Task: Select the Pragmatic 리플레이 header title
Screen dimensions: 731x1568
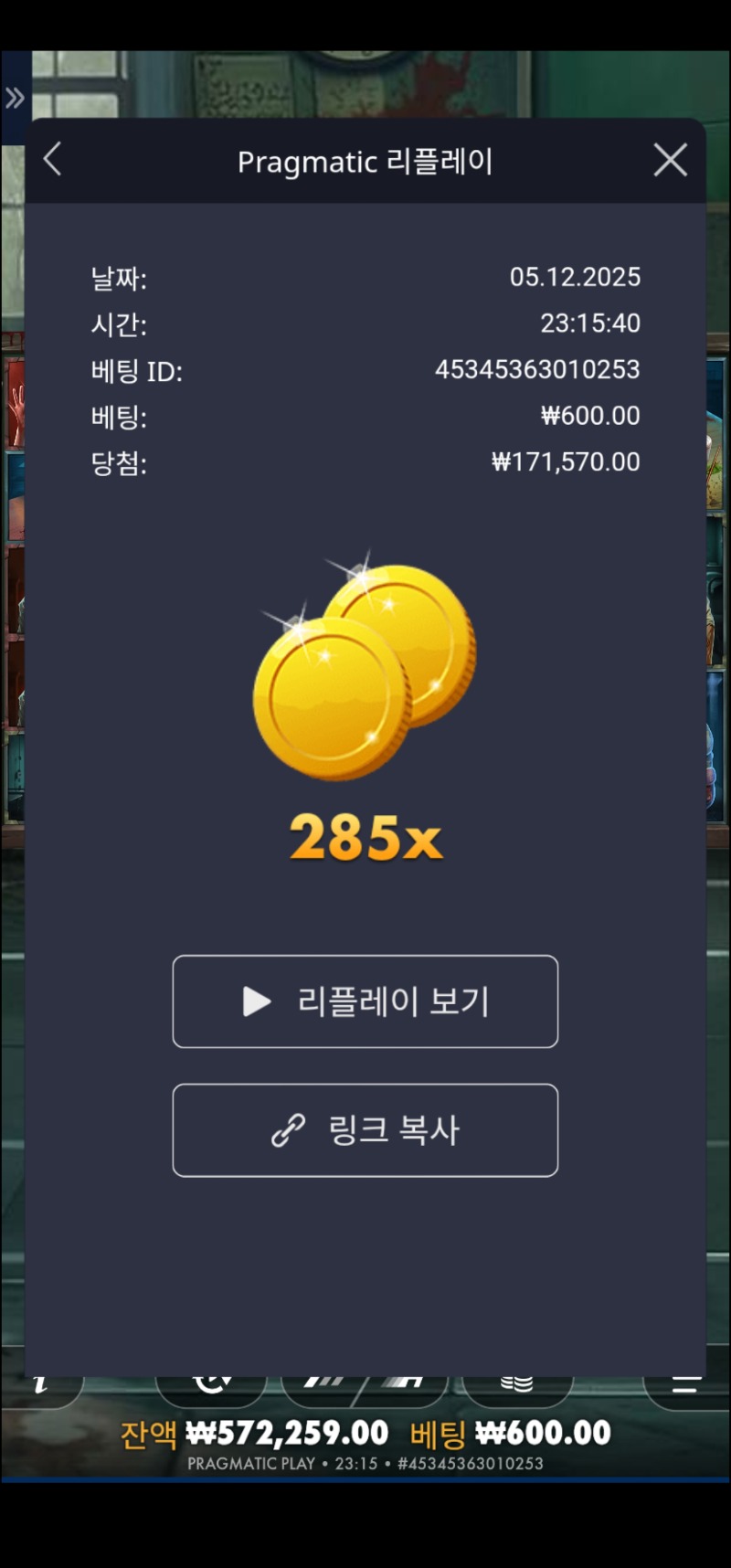Action: click(x=365, y=161)
